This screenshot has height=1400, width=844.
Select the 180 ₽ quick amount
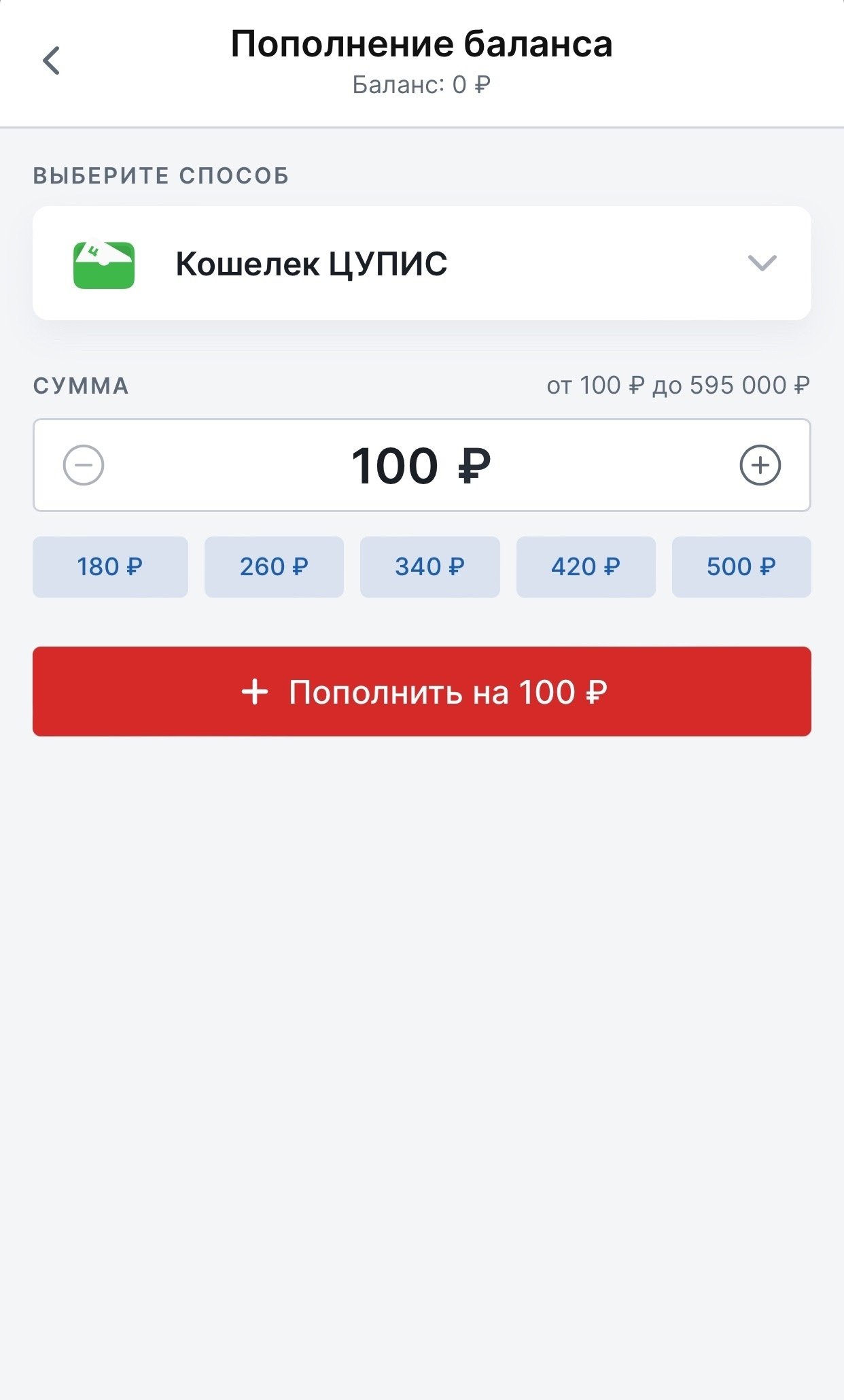pos(110,567)
